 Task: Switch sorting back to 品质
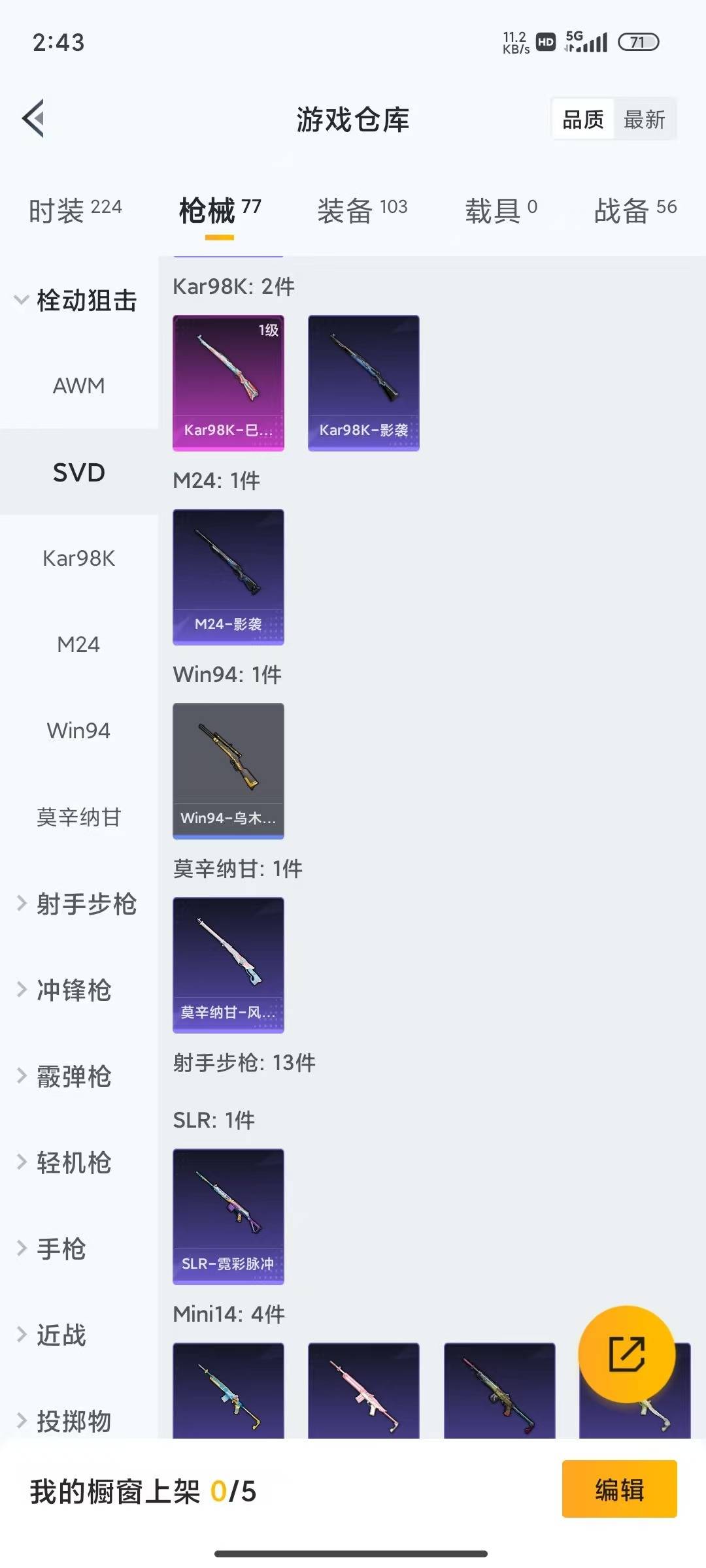(x=583, y=119)
